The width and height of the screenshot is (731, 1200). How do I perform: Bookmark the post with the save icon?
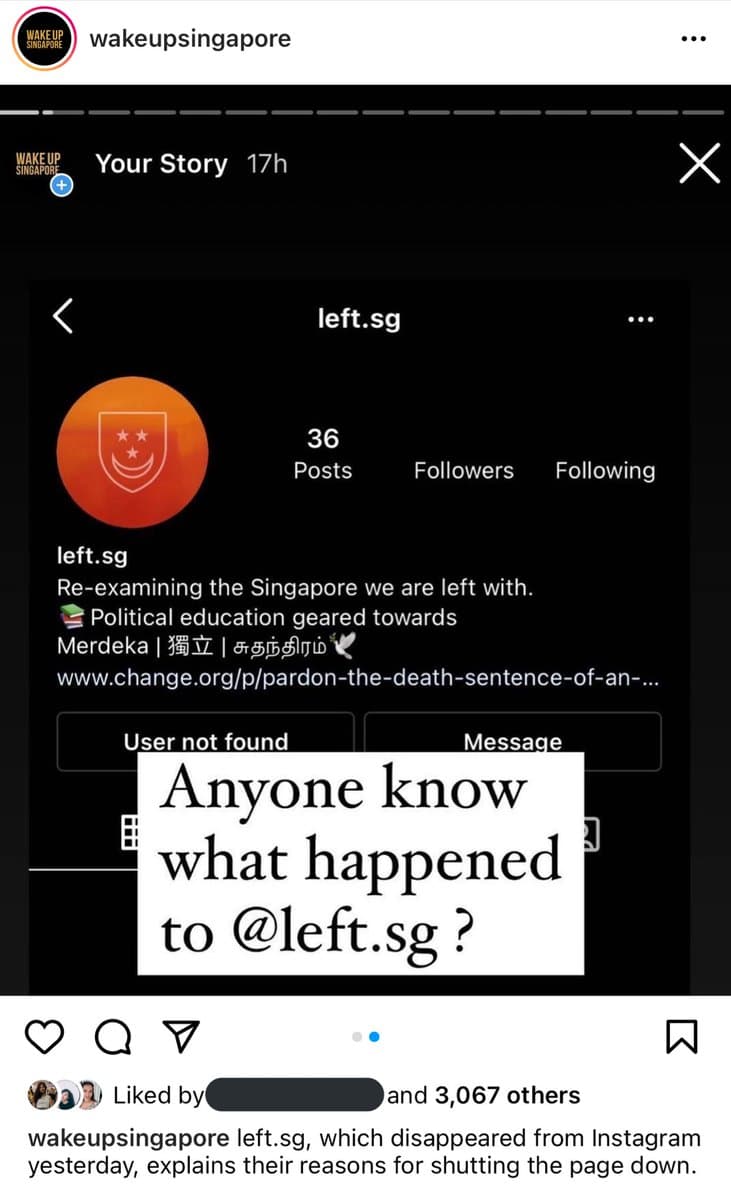(682, 1037)
